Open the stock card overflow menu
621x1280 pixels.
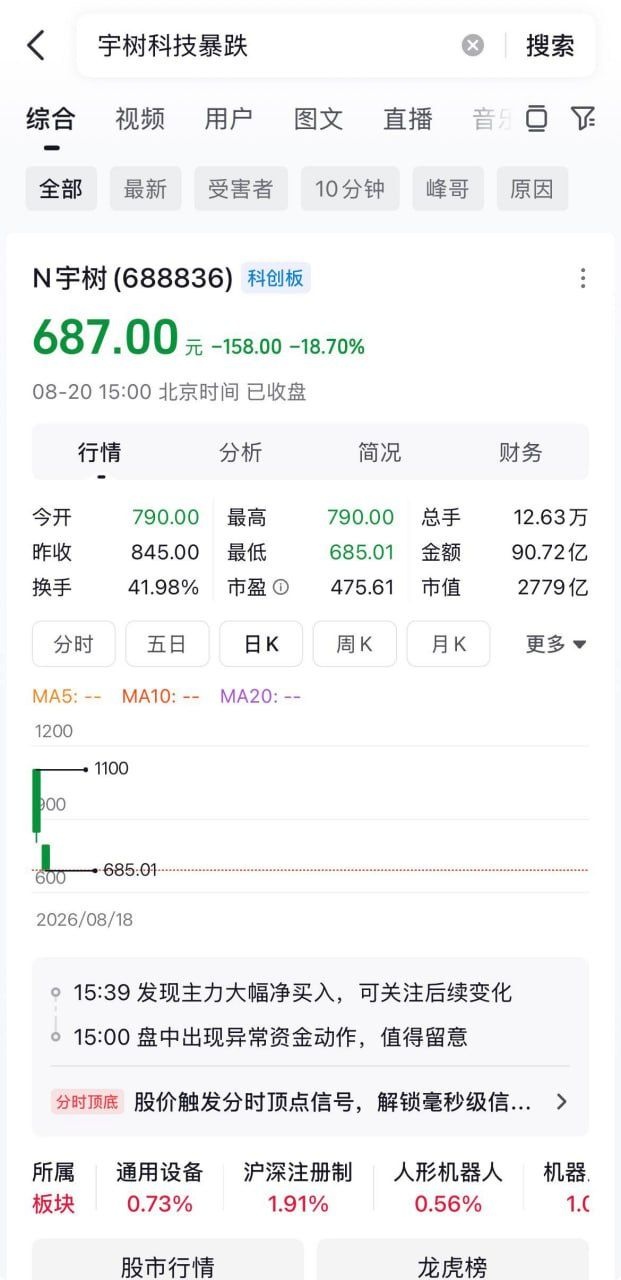(x=583, y=278)
